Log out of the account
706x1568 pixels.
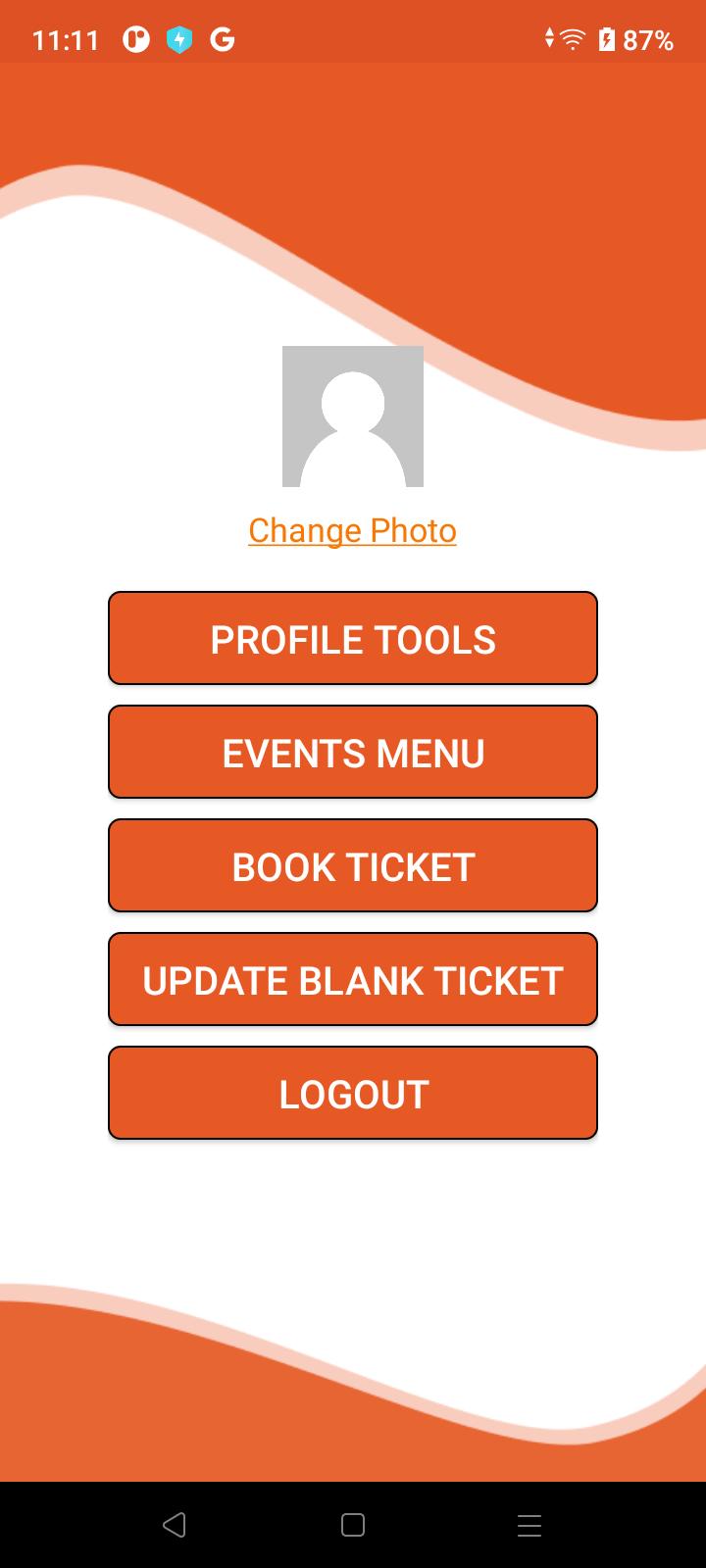[353, 1093]
